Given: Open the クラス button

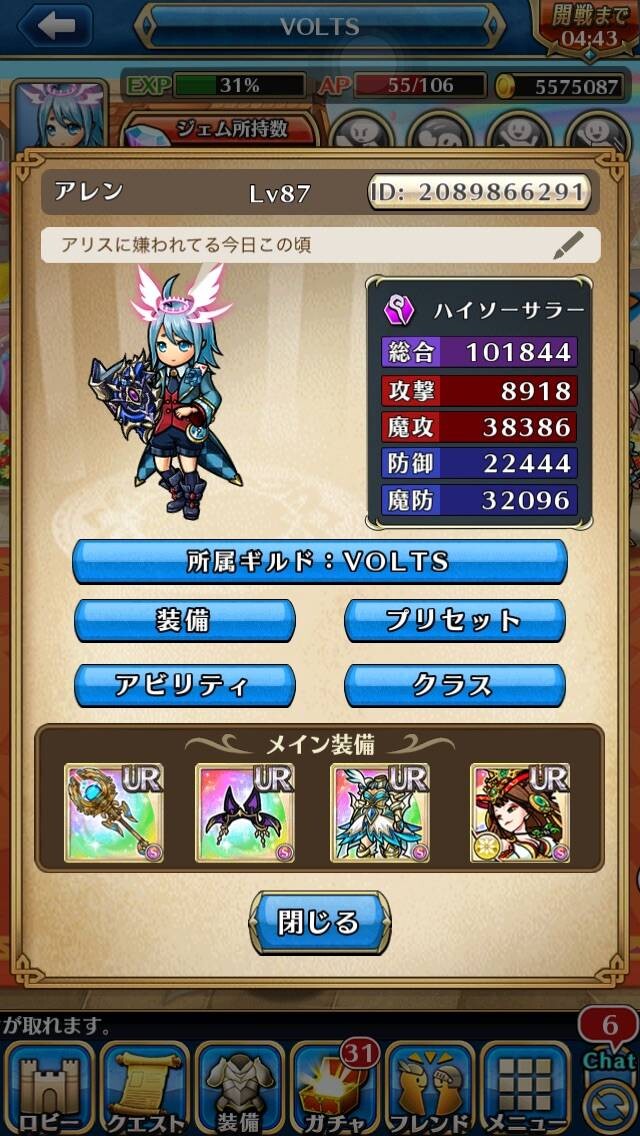Looking at the screenshot, I should [x=454, y=685].
